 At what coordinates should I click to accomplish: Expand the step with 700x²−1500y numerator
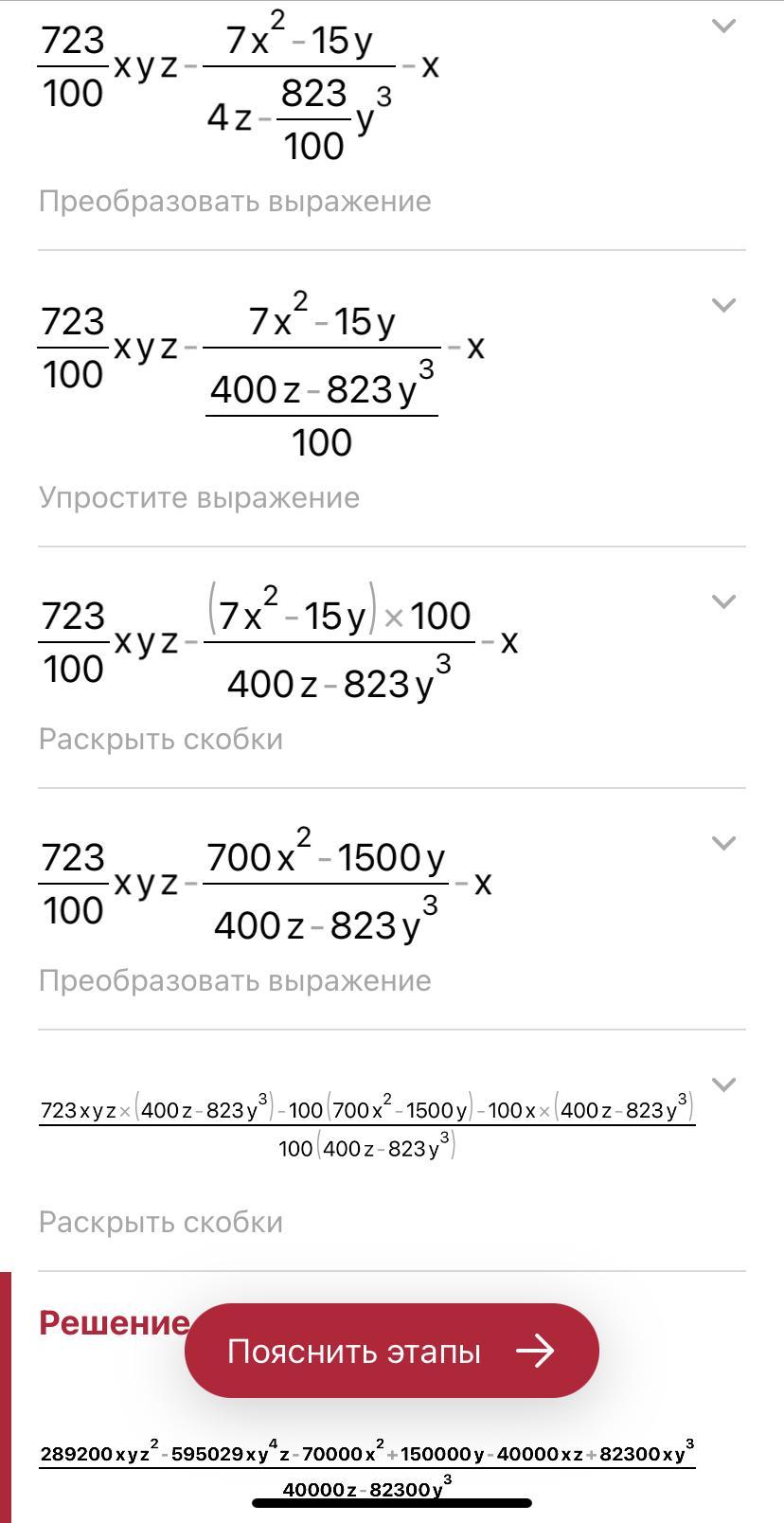(x=723, y=843)
